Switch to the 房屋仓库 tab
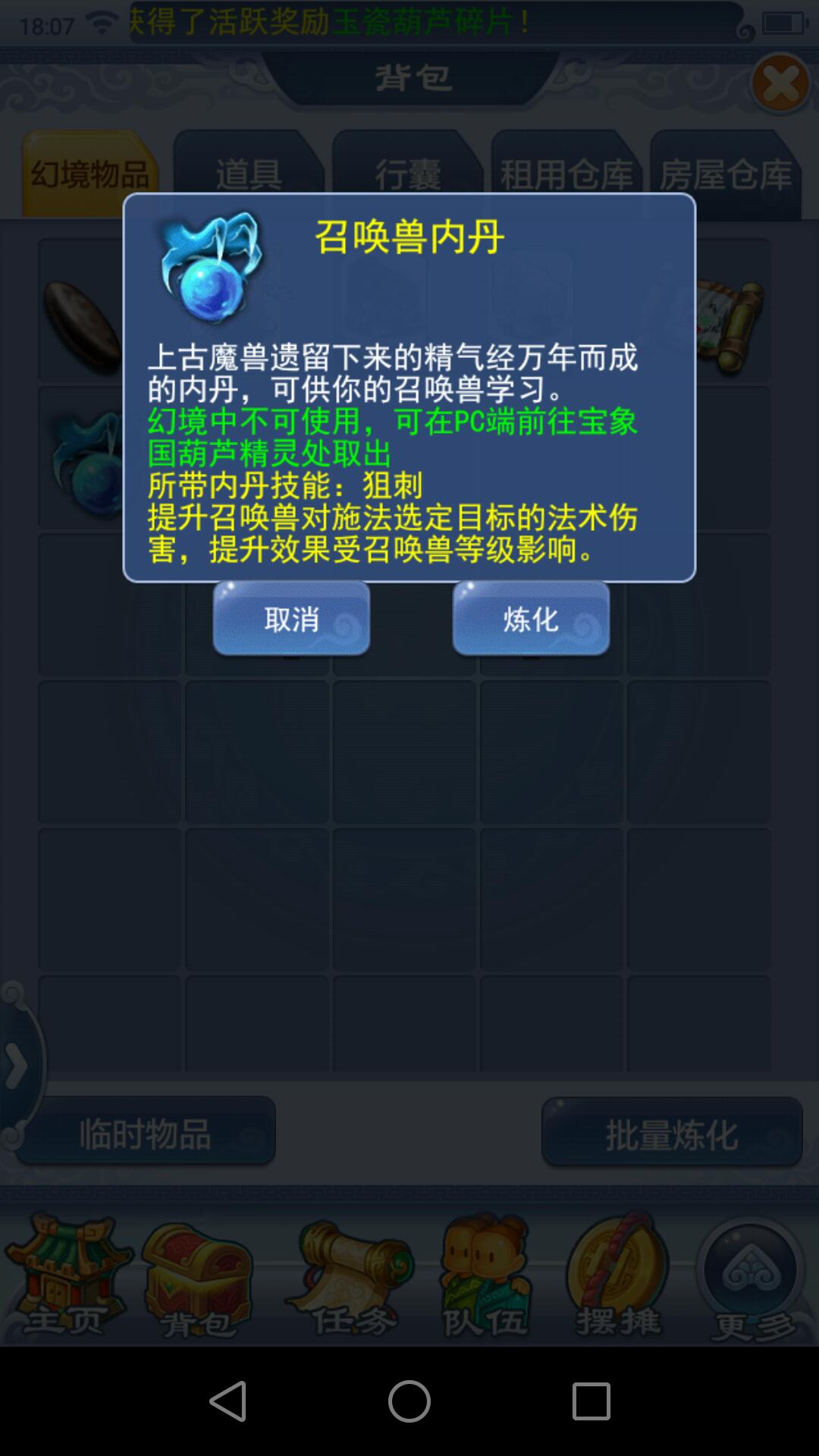The width and height of the screenshot is (819, 1456). (x=725, y=174)
